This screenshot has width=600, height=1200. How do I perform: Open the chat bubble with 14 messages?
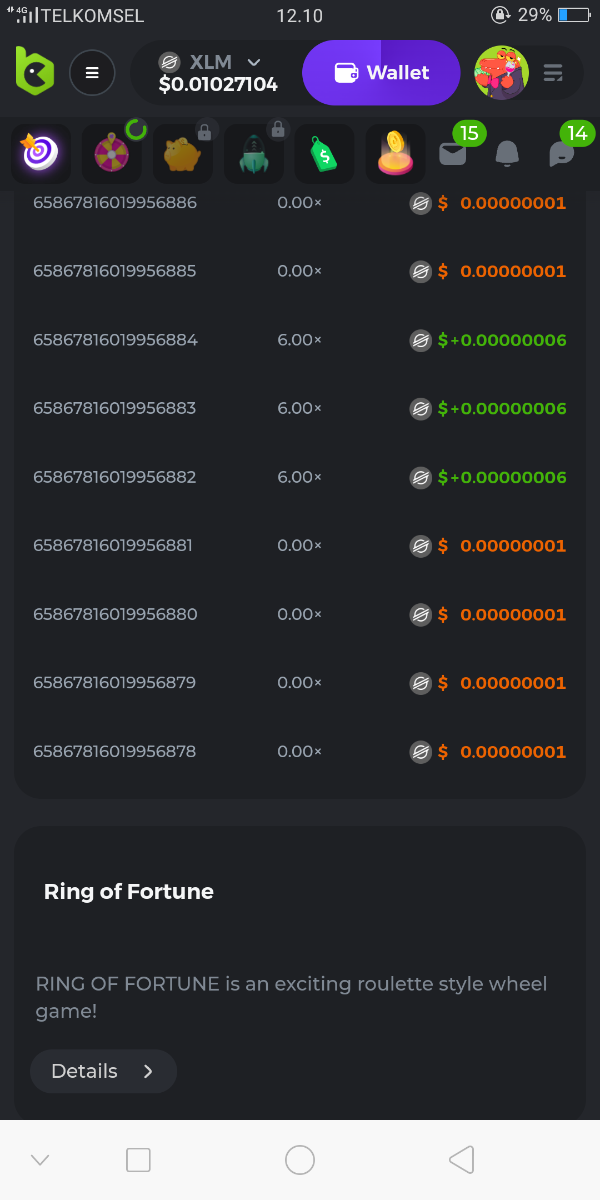click(x=562, y=154)
